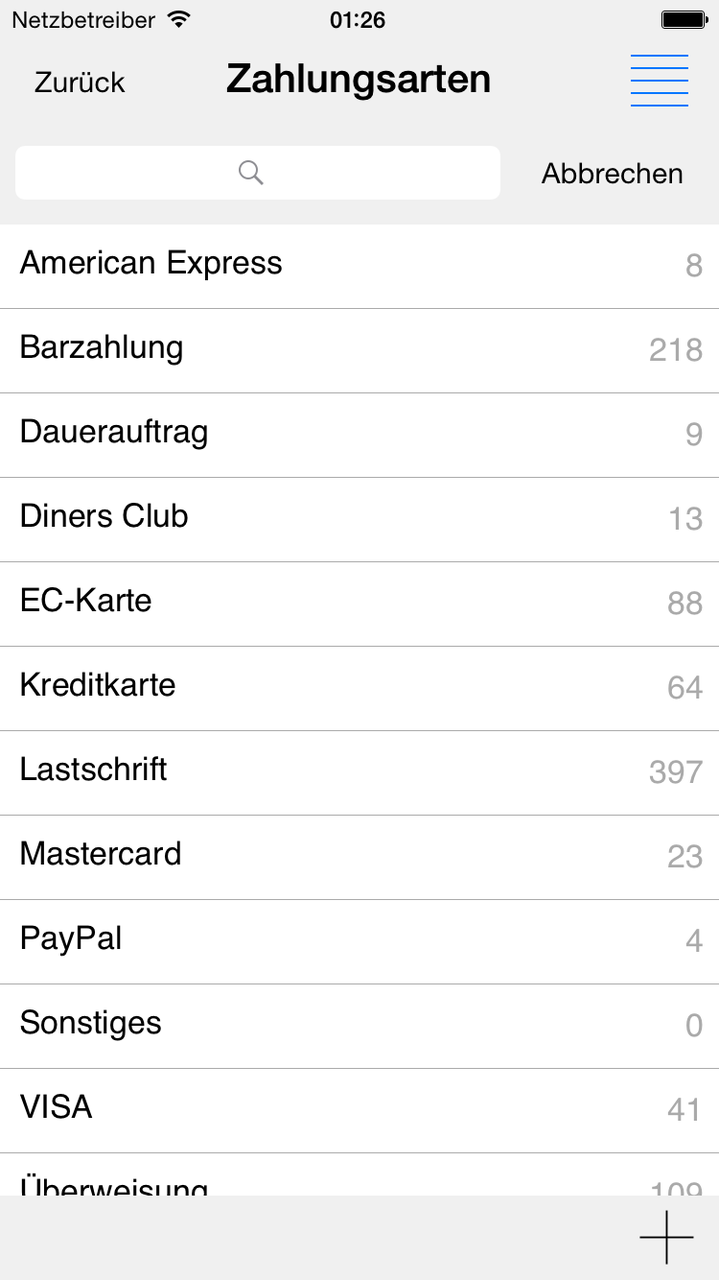Open the VISA entry
This screenshot has width=719, height=1280.
click(x=359, y=1110)
